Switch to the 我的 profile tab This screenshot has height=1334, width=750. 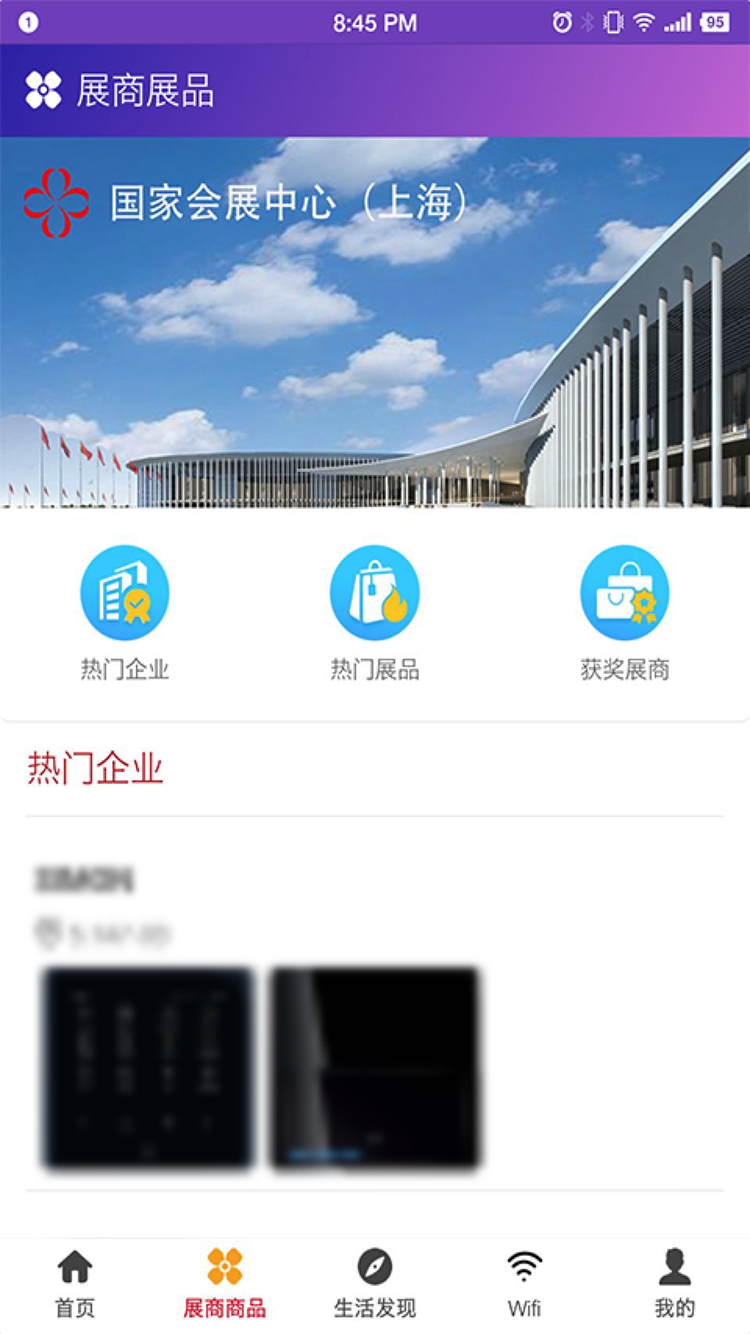(x=674, y=1283)
